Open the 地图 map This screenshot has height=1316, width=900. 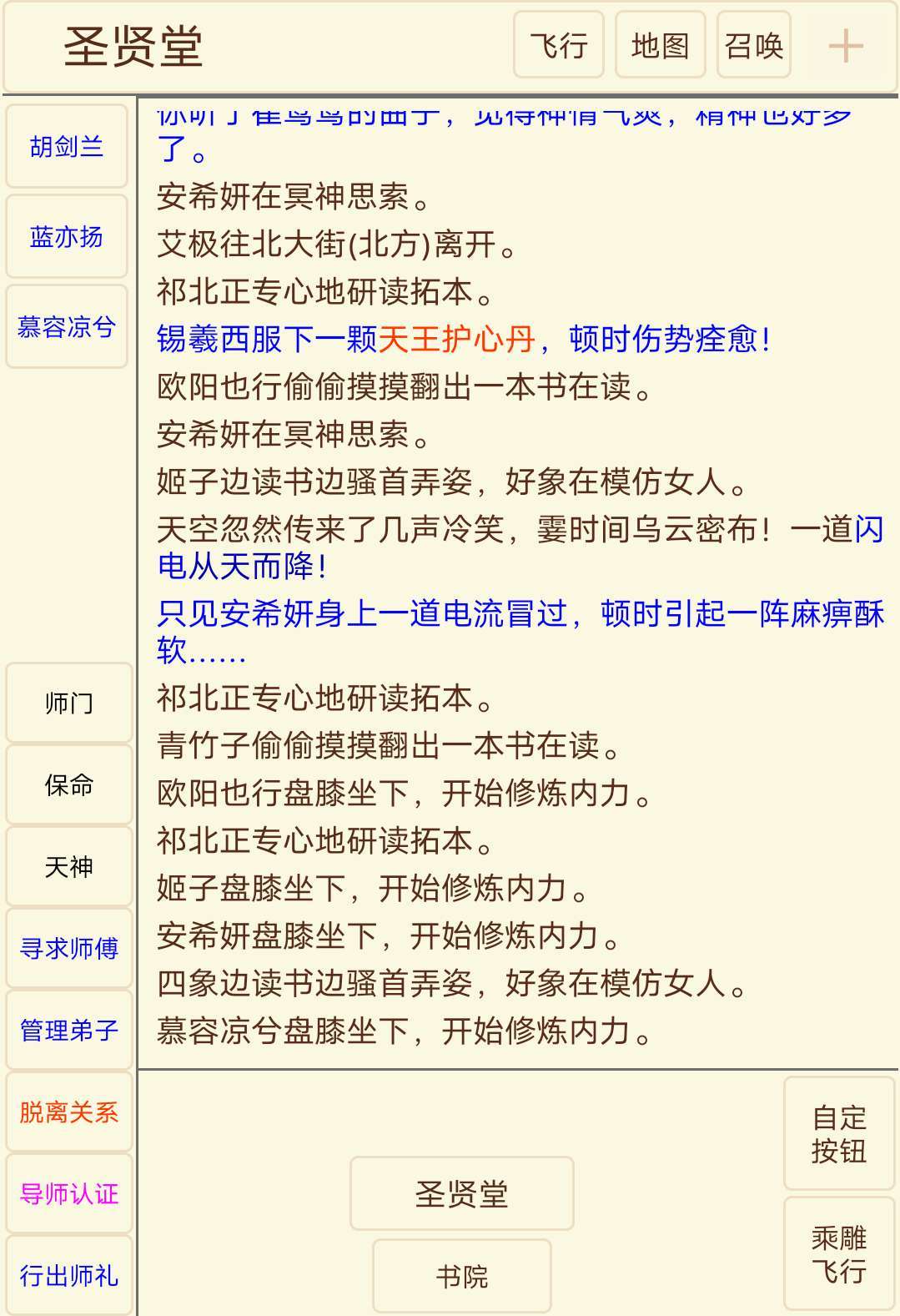[x=660, y=45]
